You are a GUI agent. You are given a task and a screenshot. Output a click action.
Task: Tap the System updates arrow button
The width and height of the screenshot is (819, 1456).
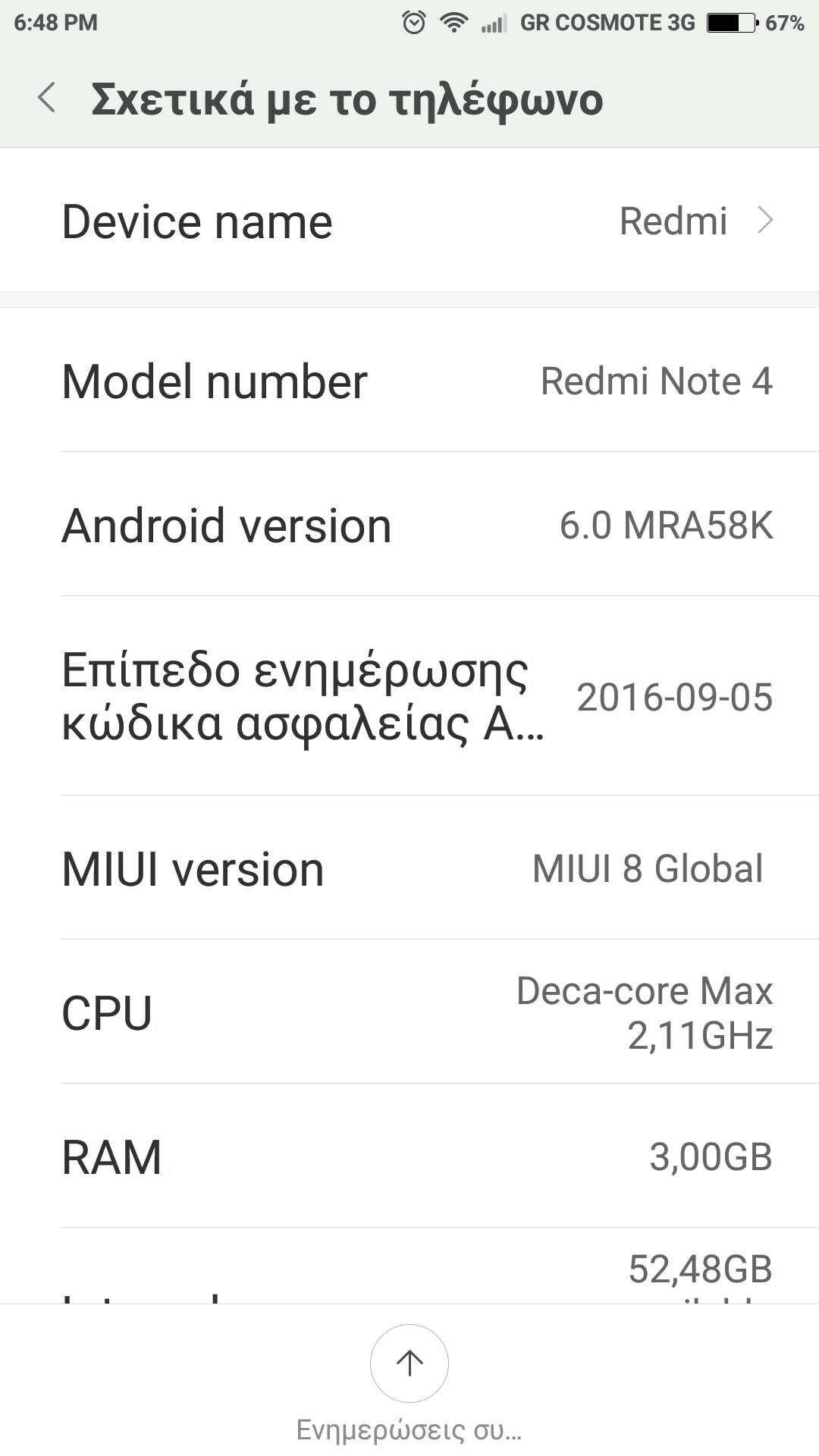tap(409, 1363)
